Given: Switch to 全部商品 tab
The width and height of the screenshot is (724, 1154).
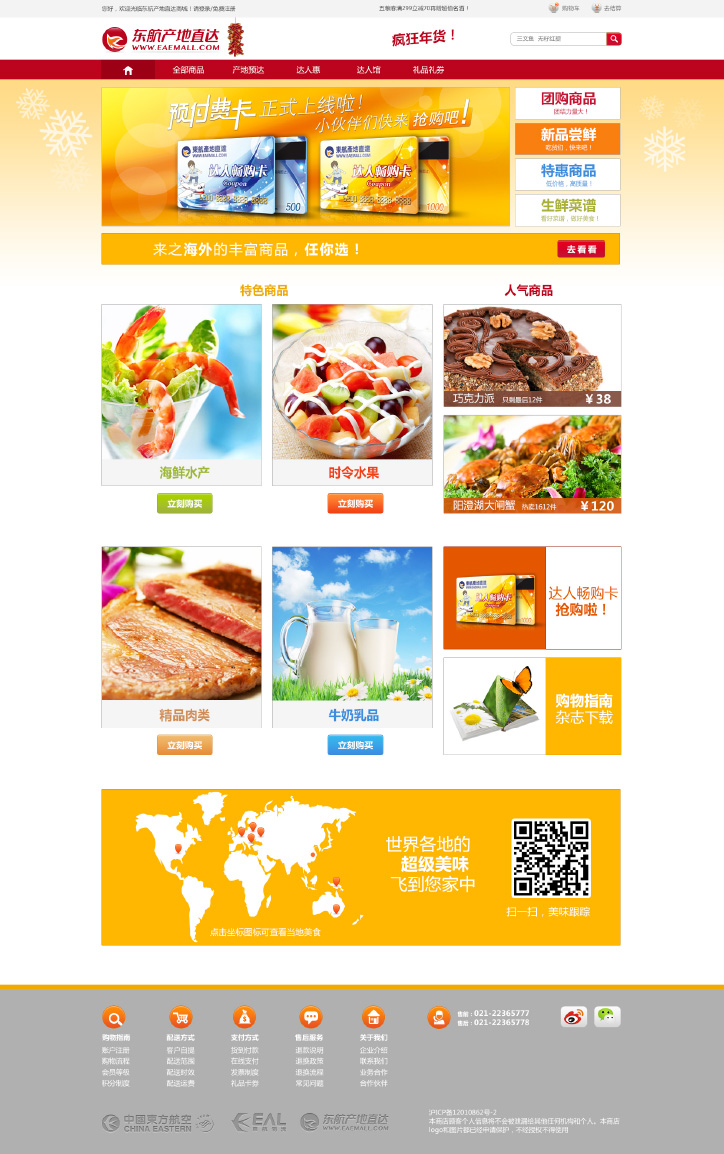Looking at the screenshot, I should 188,70.
